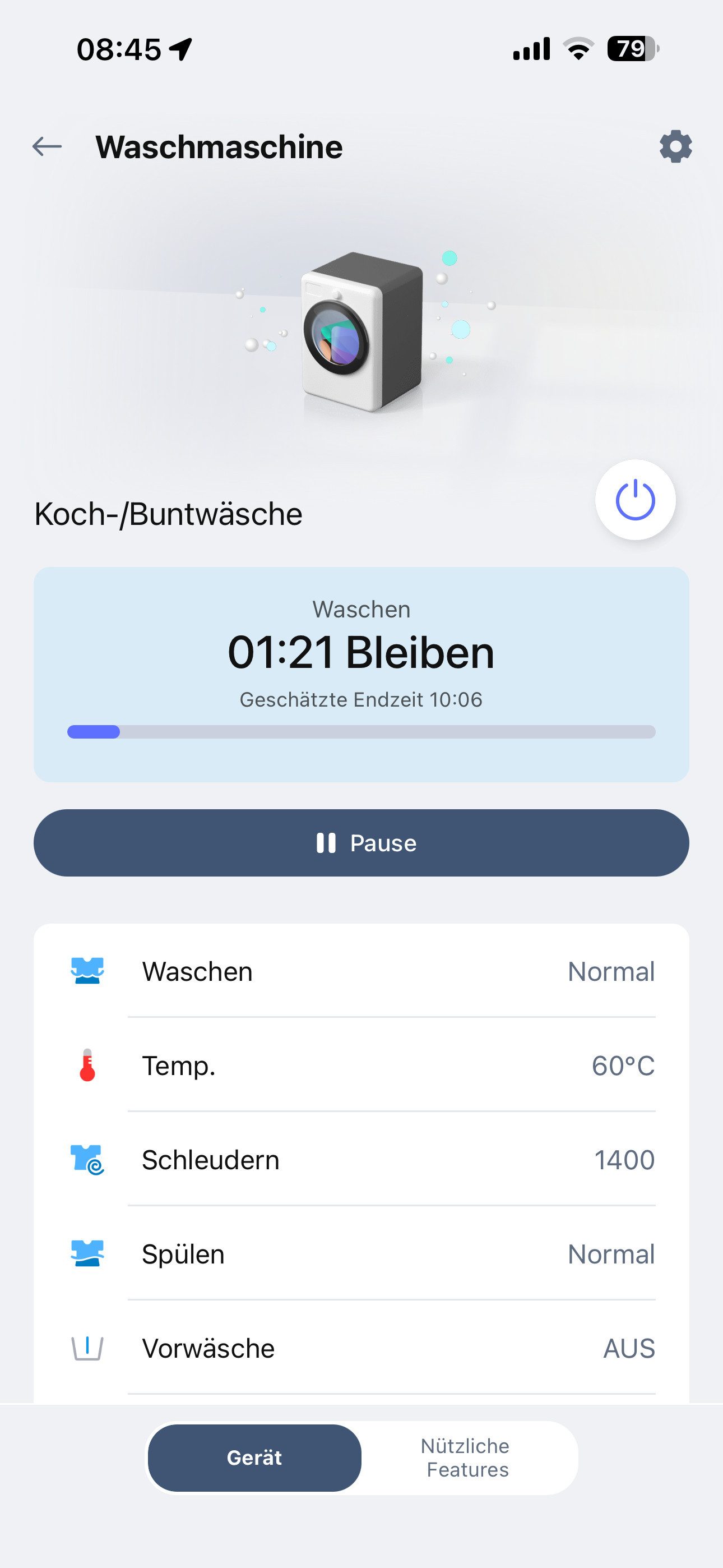This screenshot has width=723, height=1568.
Task: Open Schleudern spin speed option
Action: tap(361, 1160)
